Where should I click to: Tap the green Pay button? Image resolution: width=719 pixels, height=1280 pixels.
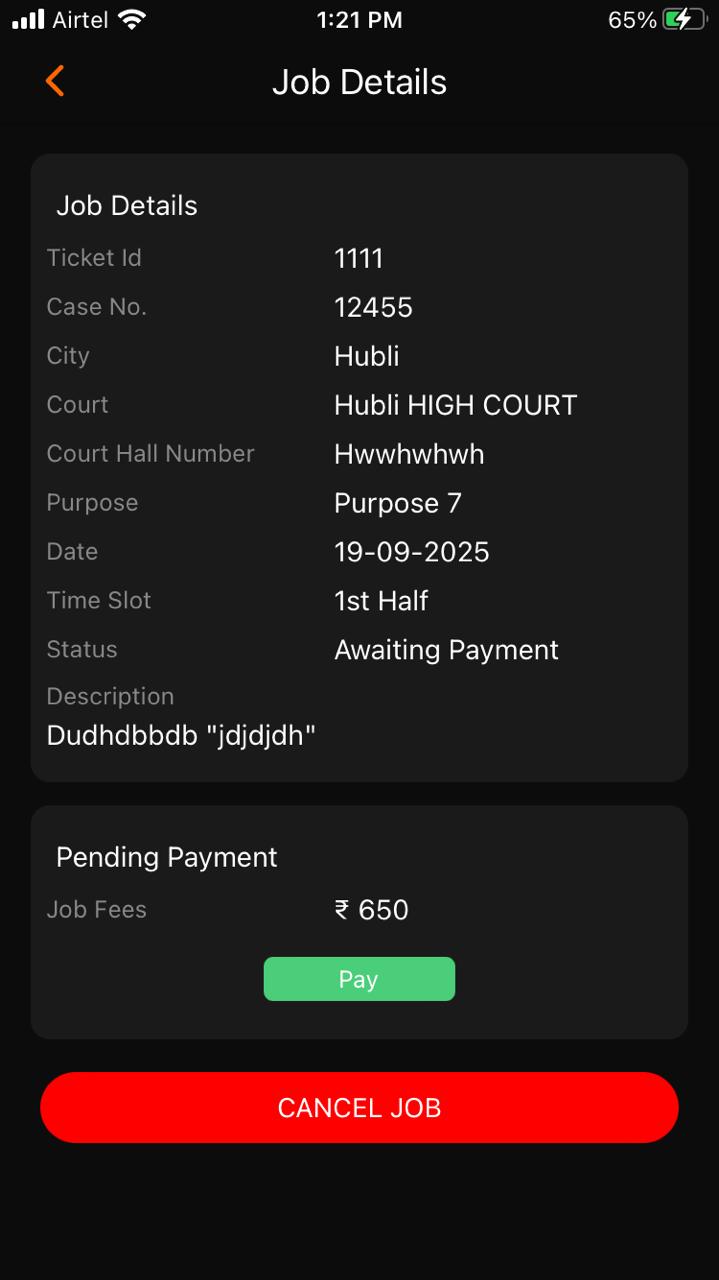tap(359, 979)
